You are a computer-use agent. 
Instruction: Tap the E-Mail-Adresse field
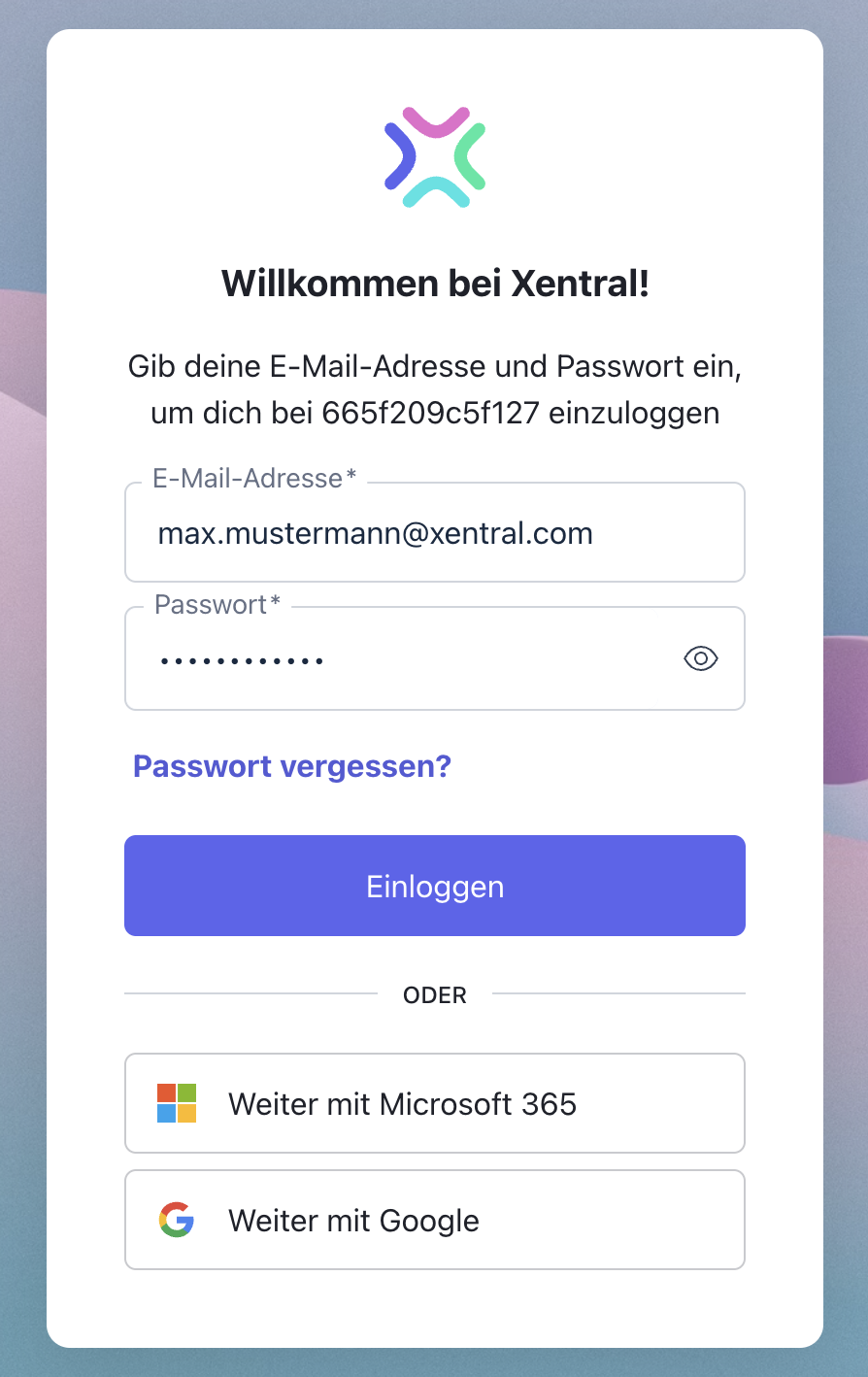(x=434, y=533)
